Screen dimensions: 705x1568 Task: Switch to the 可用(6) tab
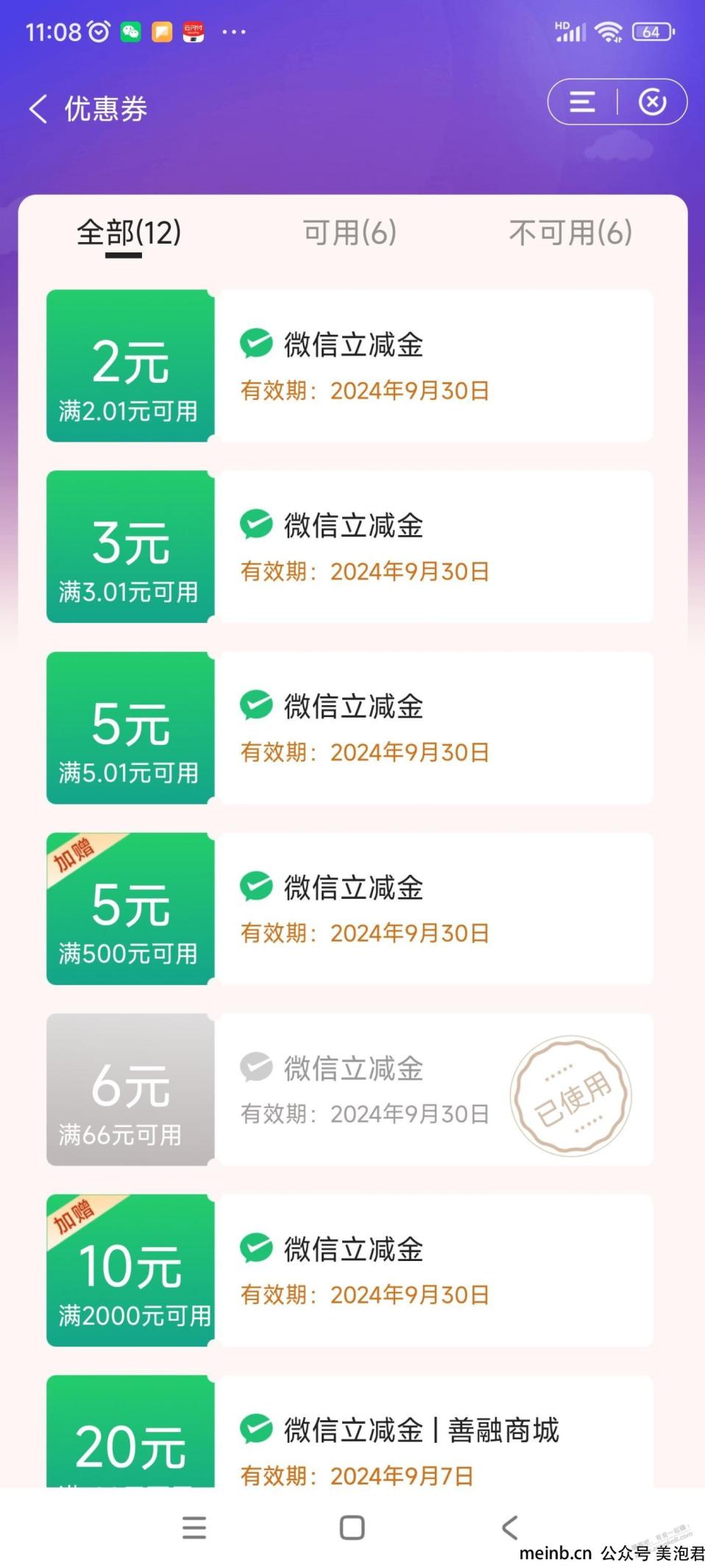tap(350, 233)
